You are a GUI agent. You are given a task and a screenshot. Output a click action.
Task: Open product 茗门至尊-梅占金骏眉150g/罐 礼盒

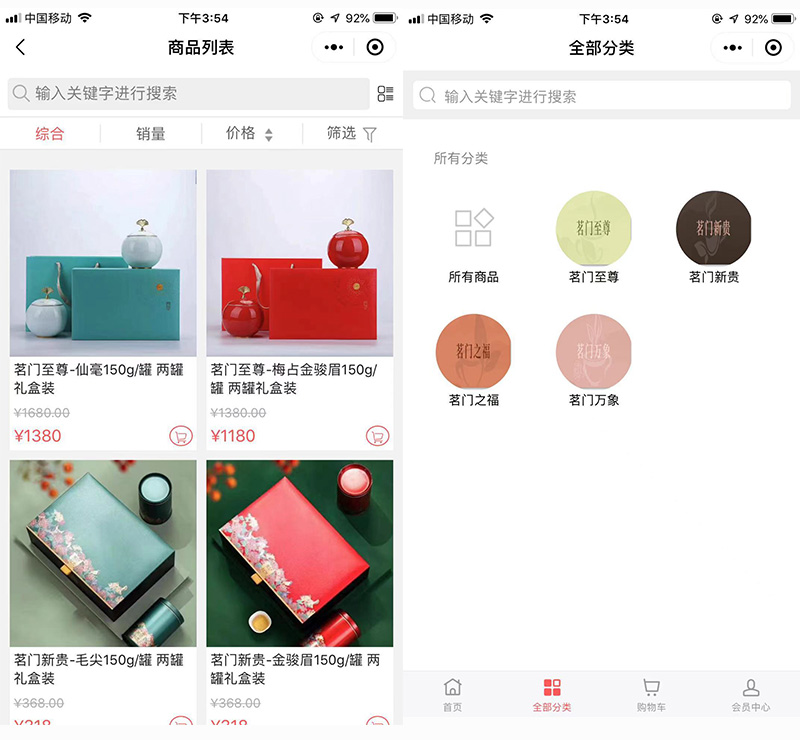pyautogui.click(x=300, y=263)
